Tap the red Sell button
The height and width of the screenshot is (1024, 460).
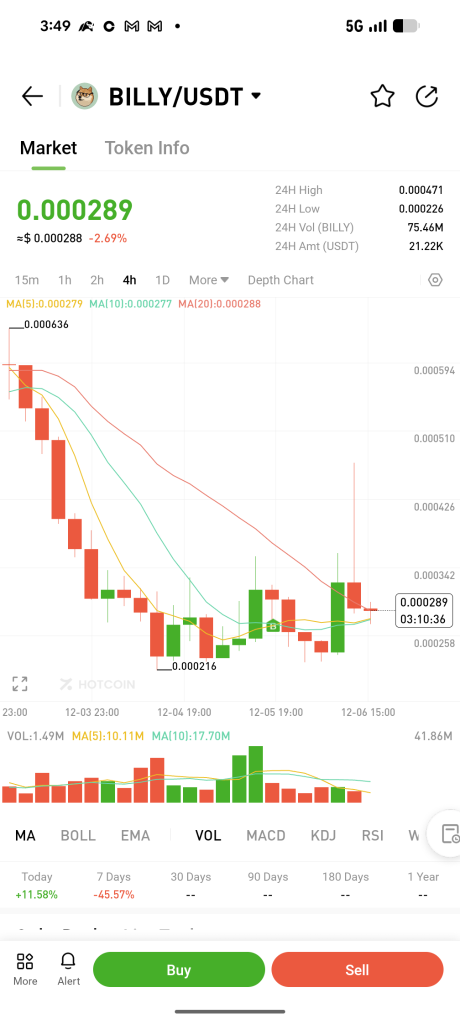pyautogui.click(x=357, y=970)
